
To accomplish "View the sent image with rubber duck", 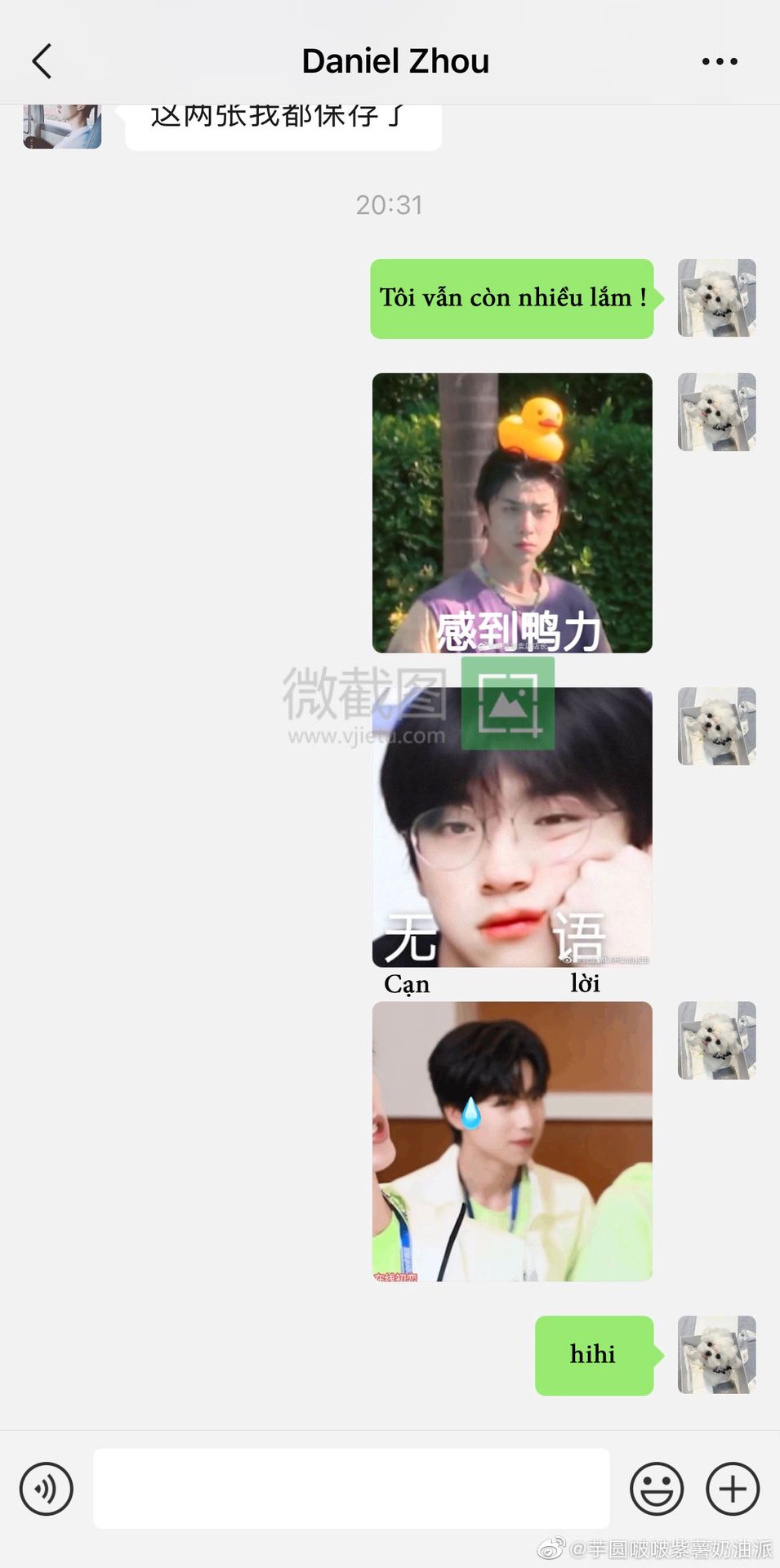I will pos(512,513).
